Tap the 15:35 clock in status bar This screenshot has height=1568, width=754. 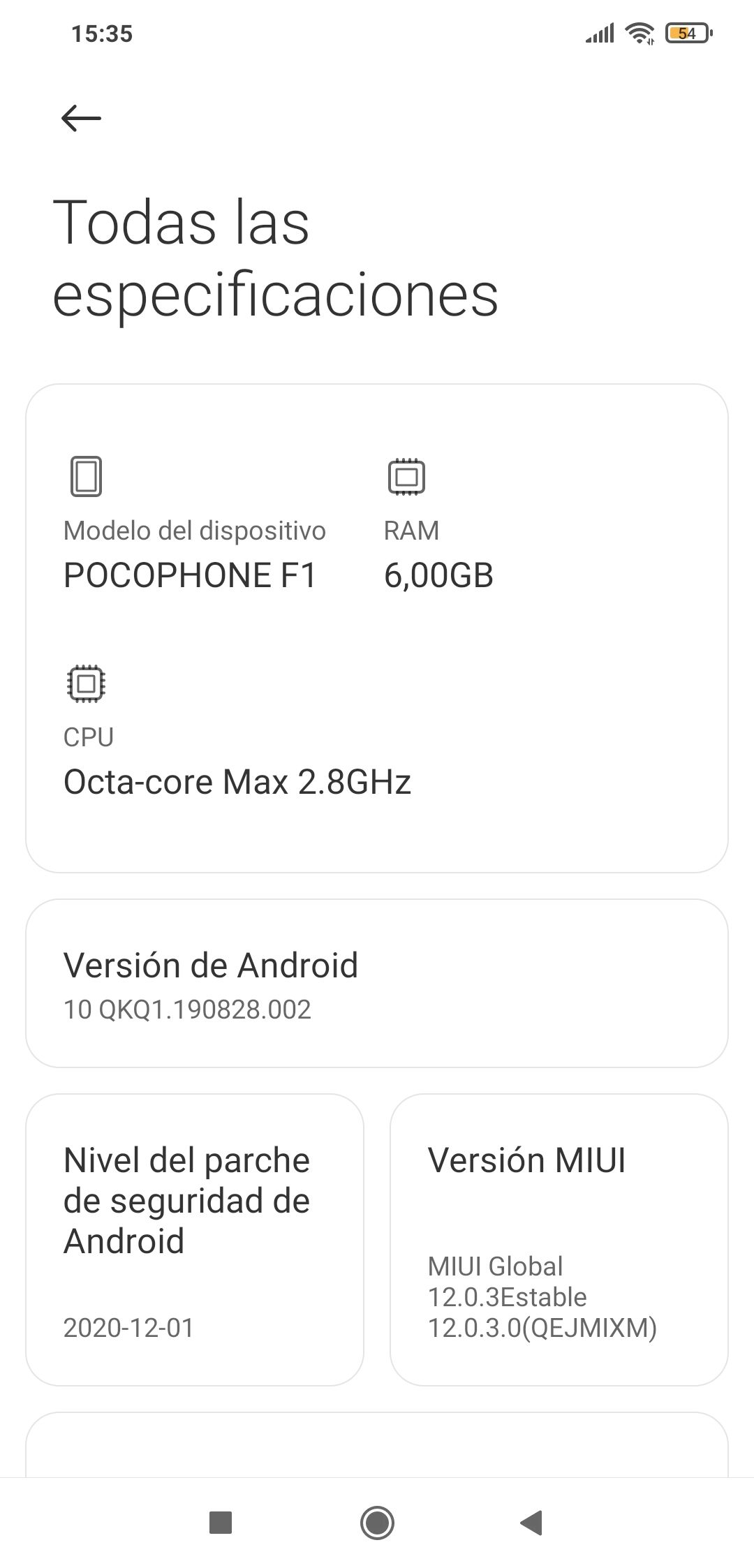pyautogui.click(x=102, y=34)
